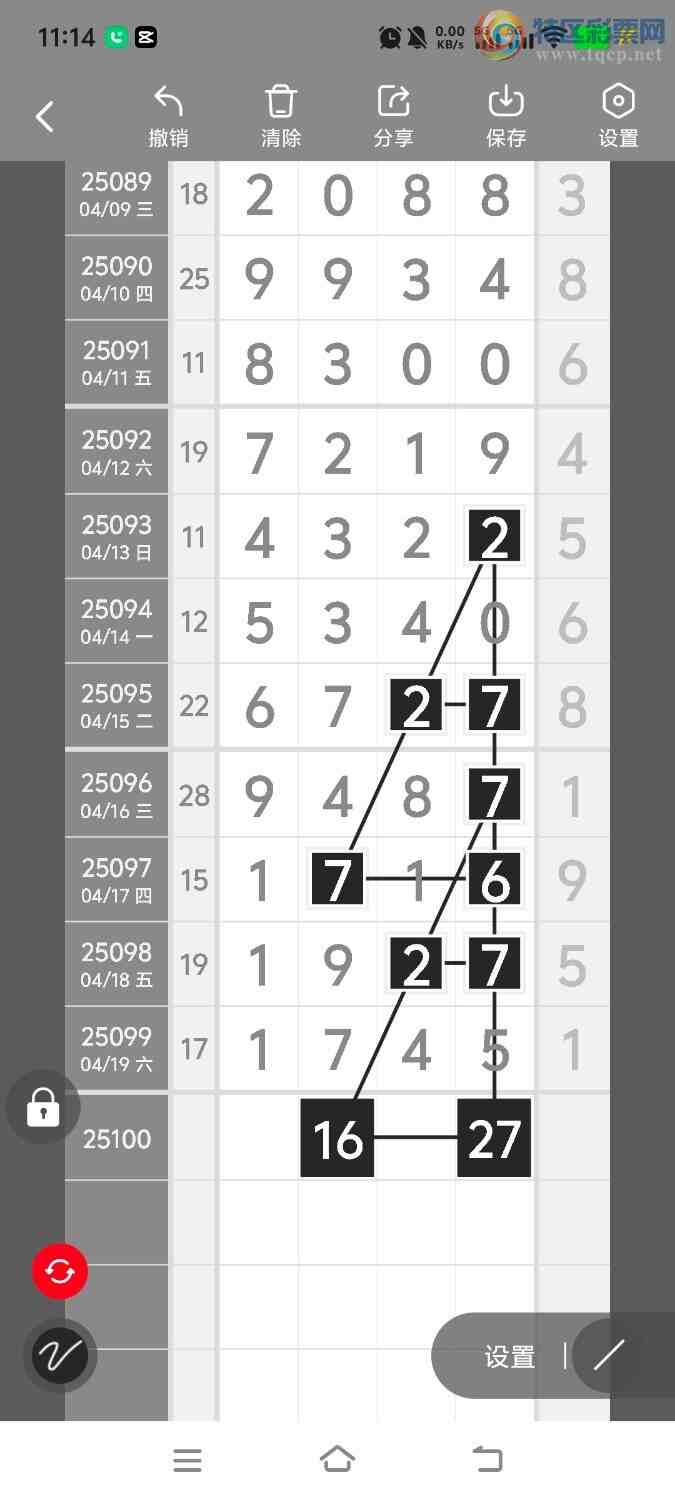Undo the last drawing action (撤销)
This screenshot has height=1500, width=675.
[168, 117]
